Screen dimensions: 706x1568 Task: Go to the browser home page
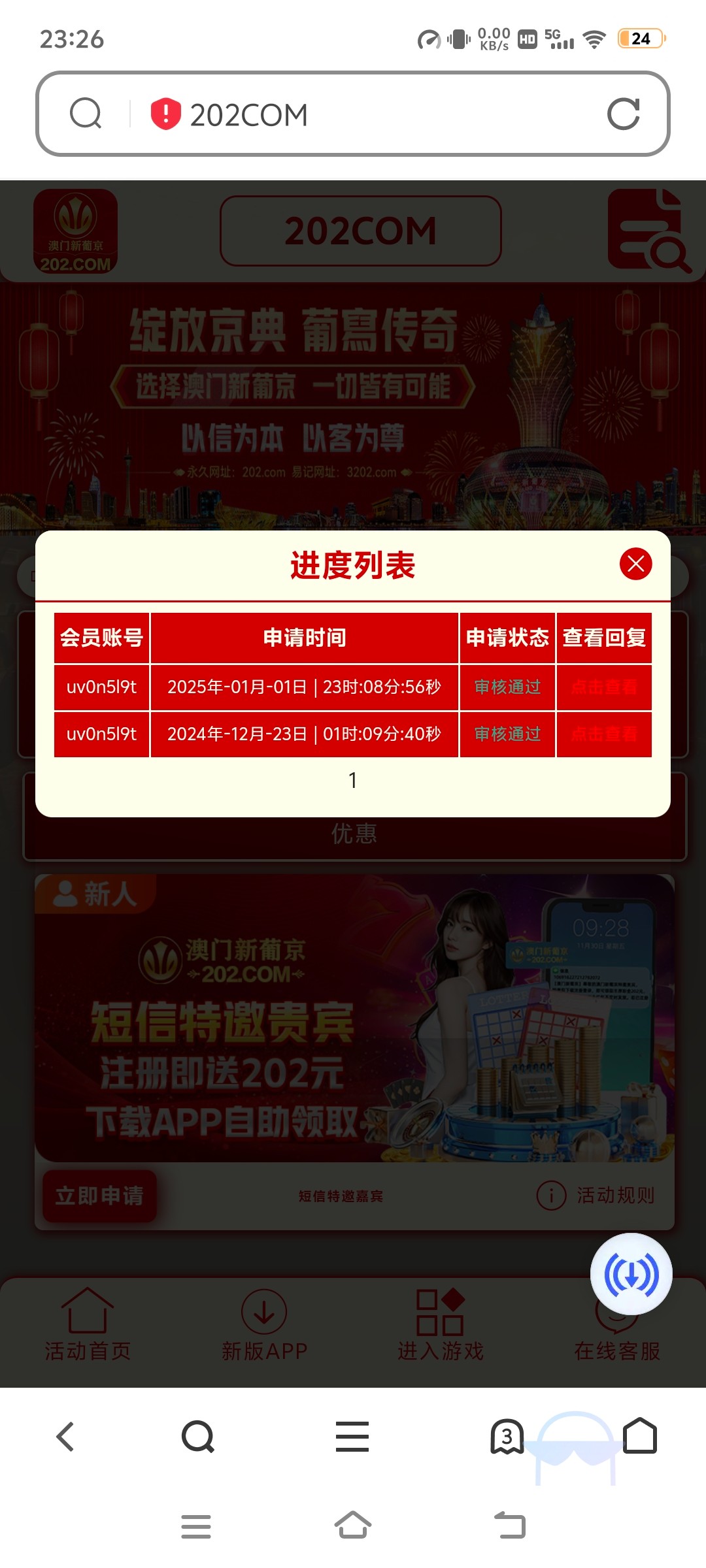(x=639, y=1435)
